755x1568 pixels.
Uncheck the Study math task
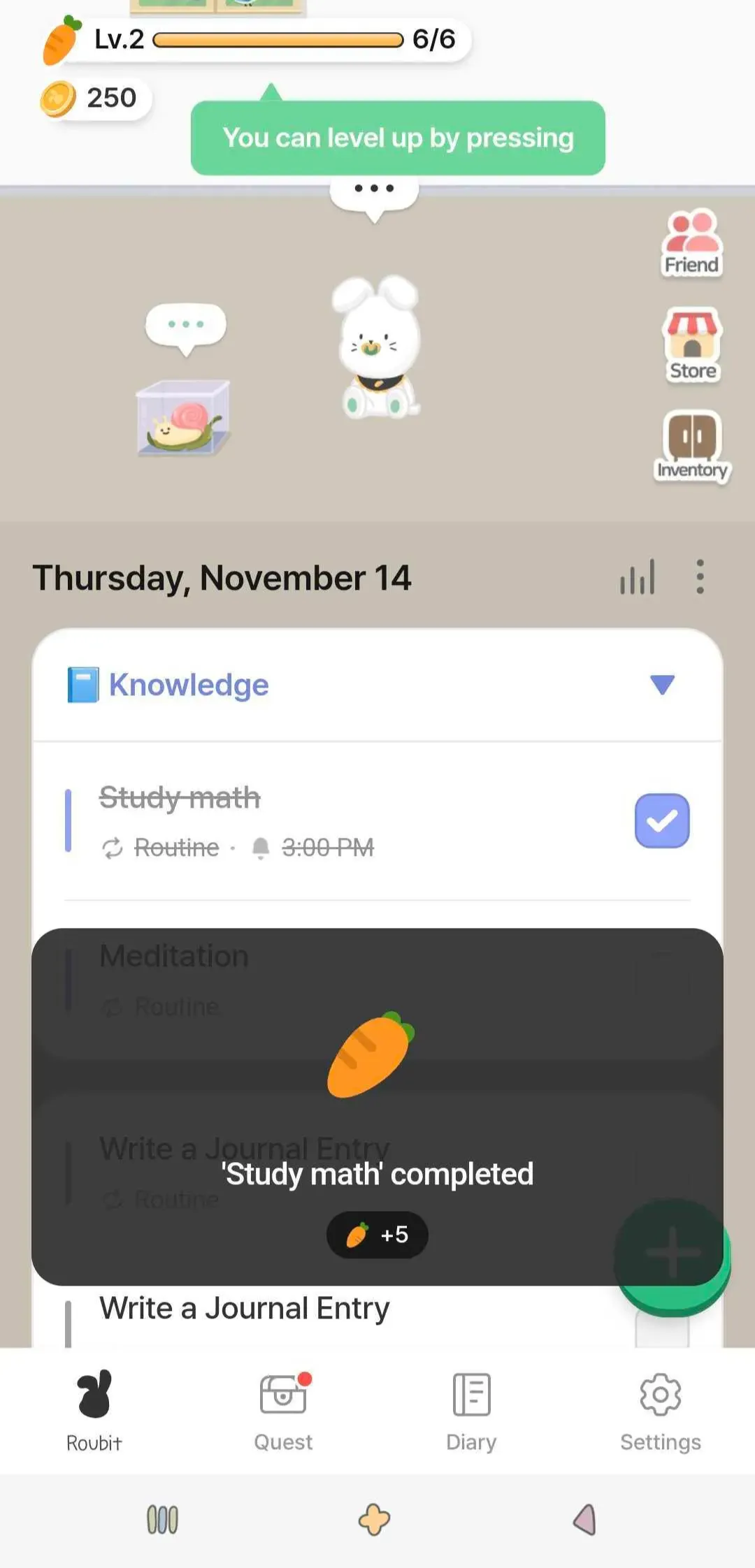click(661, 821)
